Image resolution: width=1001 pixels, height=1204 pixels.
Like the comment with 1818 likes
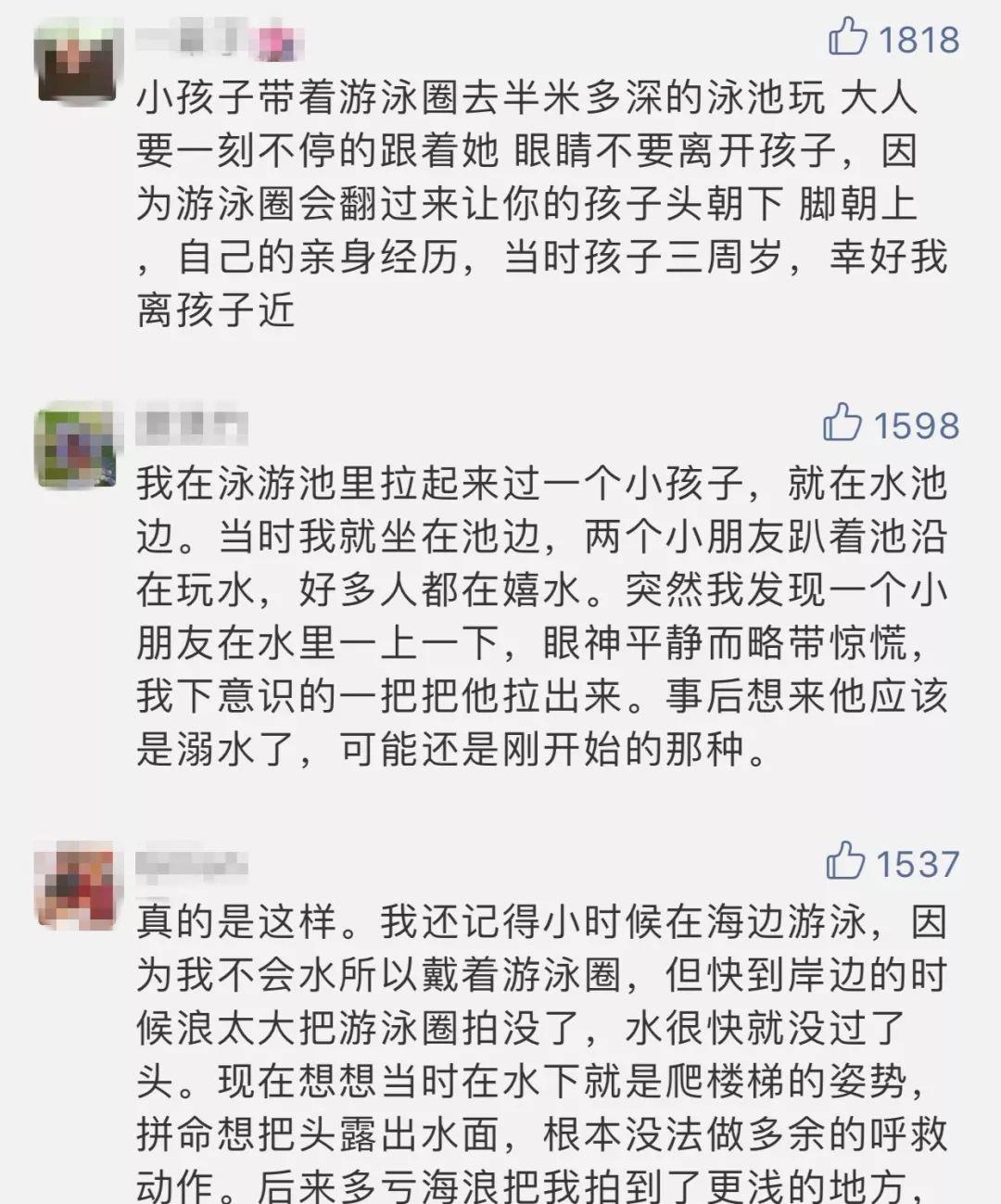pyautogui.click(x=847, y=38)
